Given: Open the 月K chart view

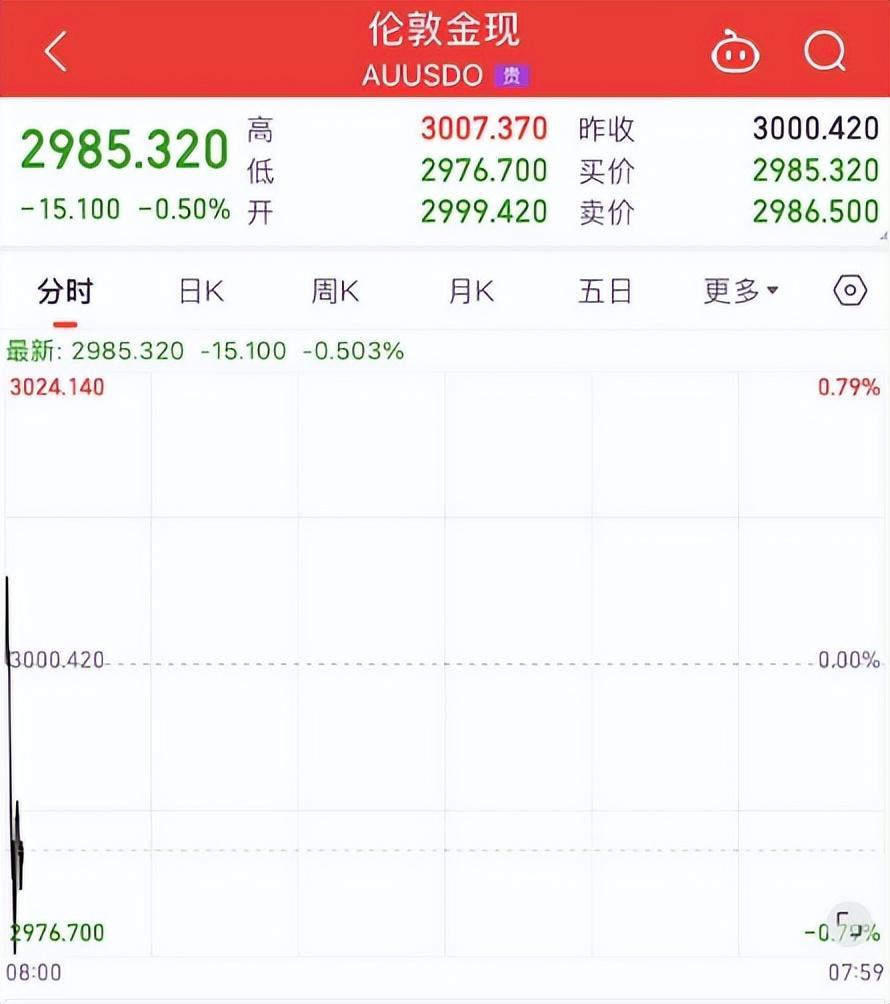Looking at the screenshot, I should (x=469, y=289).
